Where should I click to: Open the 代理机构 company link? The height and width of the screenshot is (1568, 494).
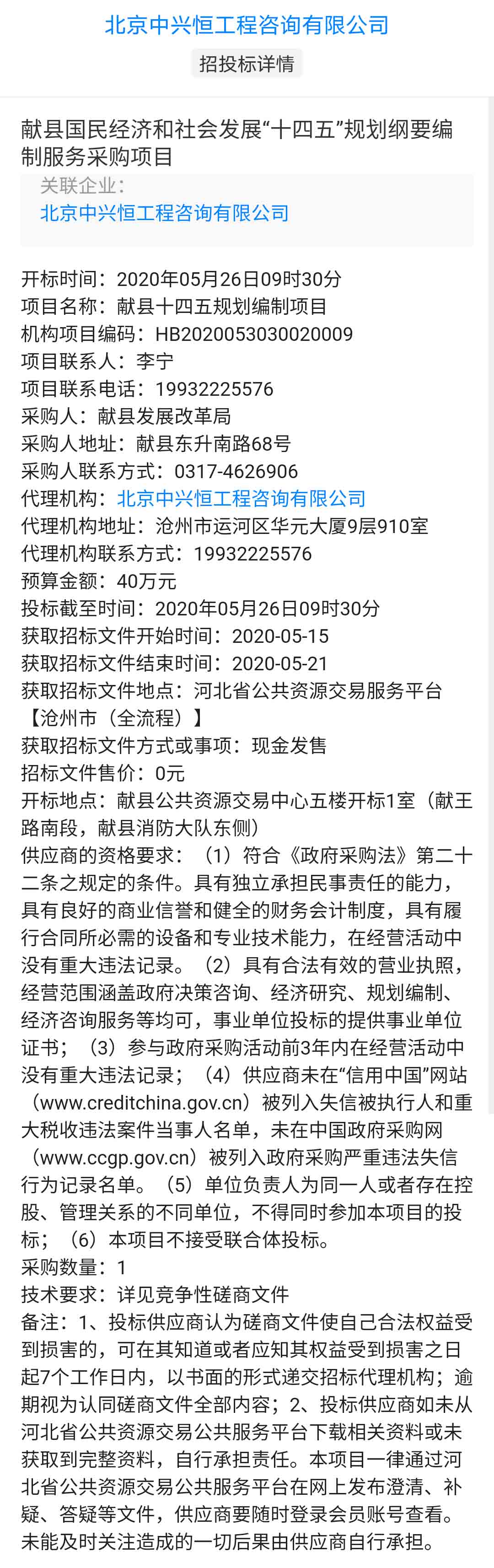click(x=241, y=499)
